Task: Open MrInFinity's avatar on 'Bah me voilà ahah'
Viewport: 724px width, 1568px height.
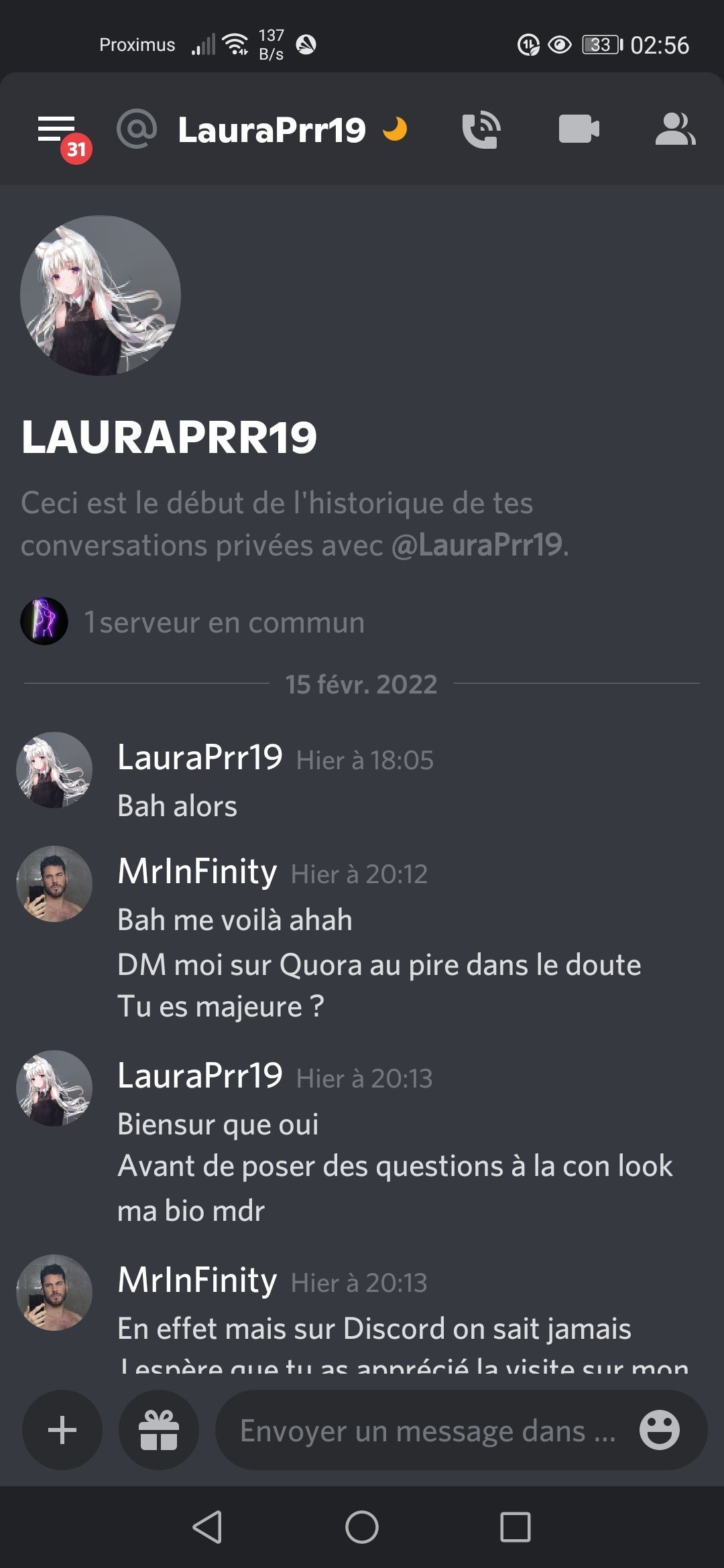Action: coord(54,884)
